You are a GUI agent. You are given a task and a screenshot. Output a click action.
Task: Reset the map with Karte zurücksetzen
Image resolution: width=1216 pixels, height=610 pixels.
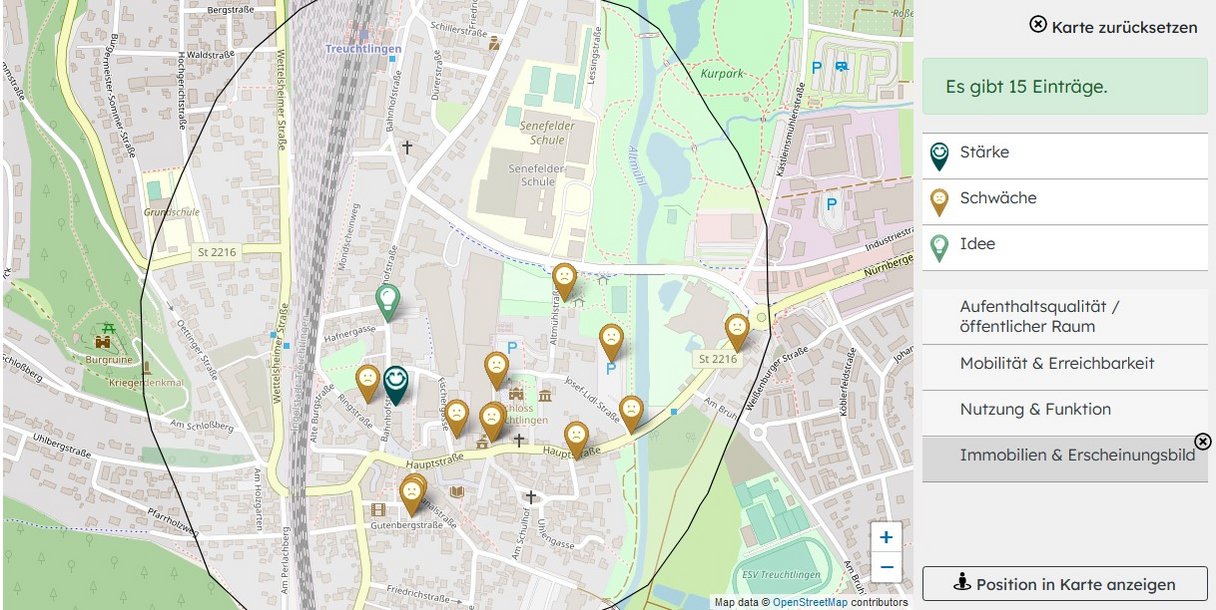coord(1113,26)
